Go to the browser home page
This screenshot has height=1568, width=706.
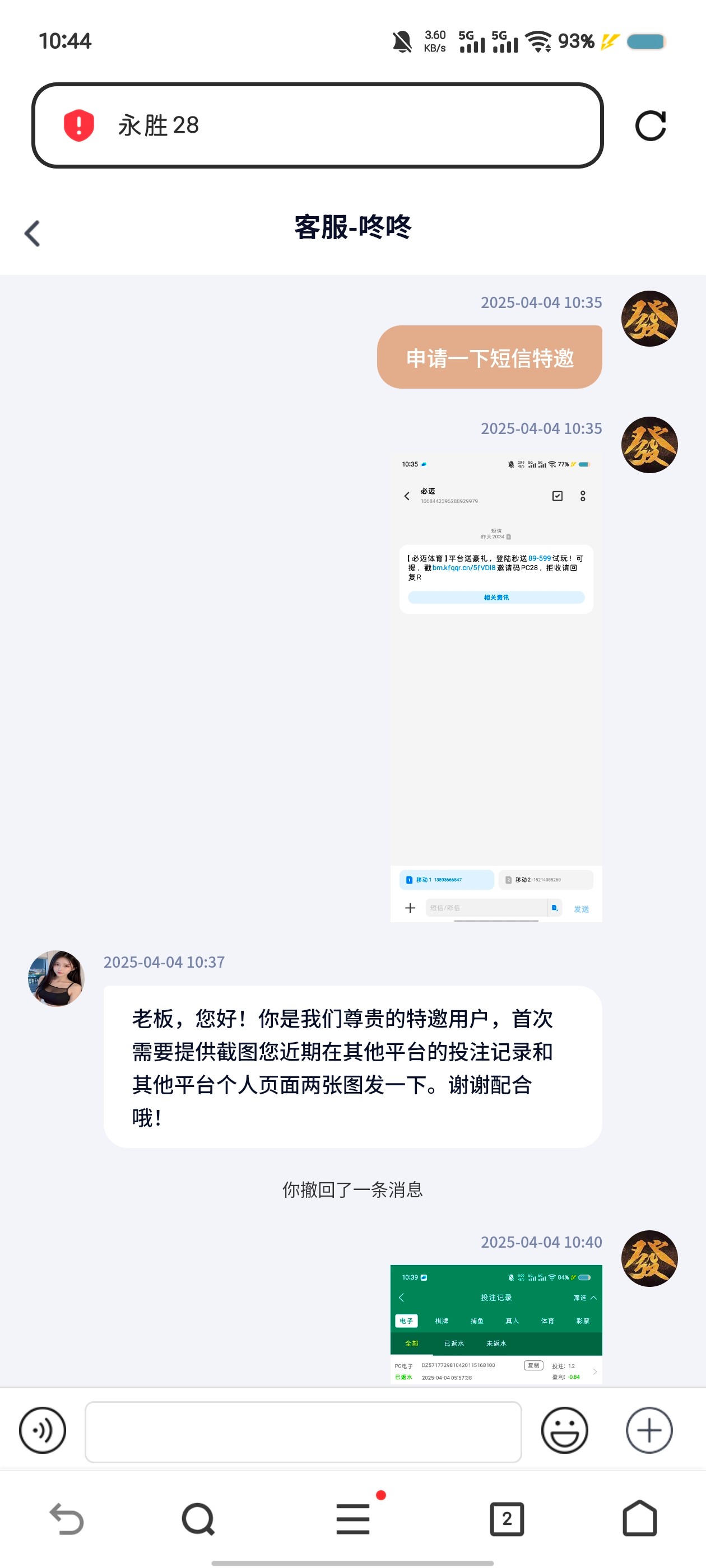(x=640, y=1519)
